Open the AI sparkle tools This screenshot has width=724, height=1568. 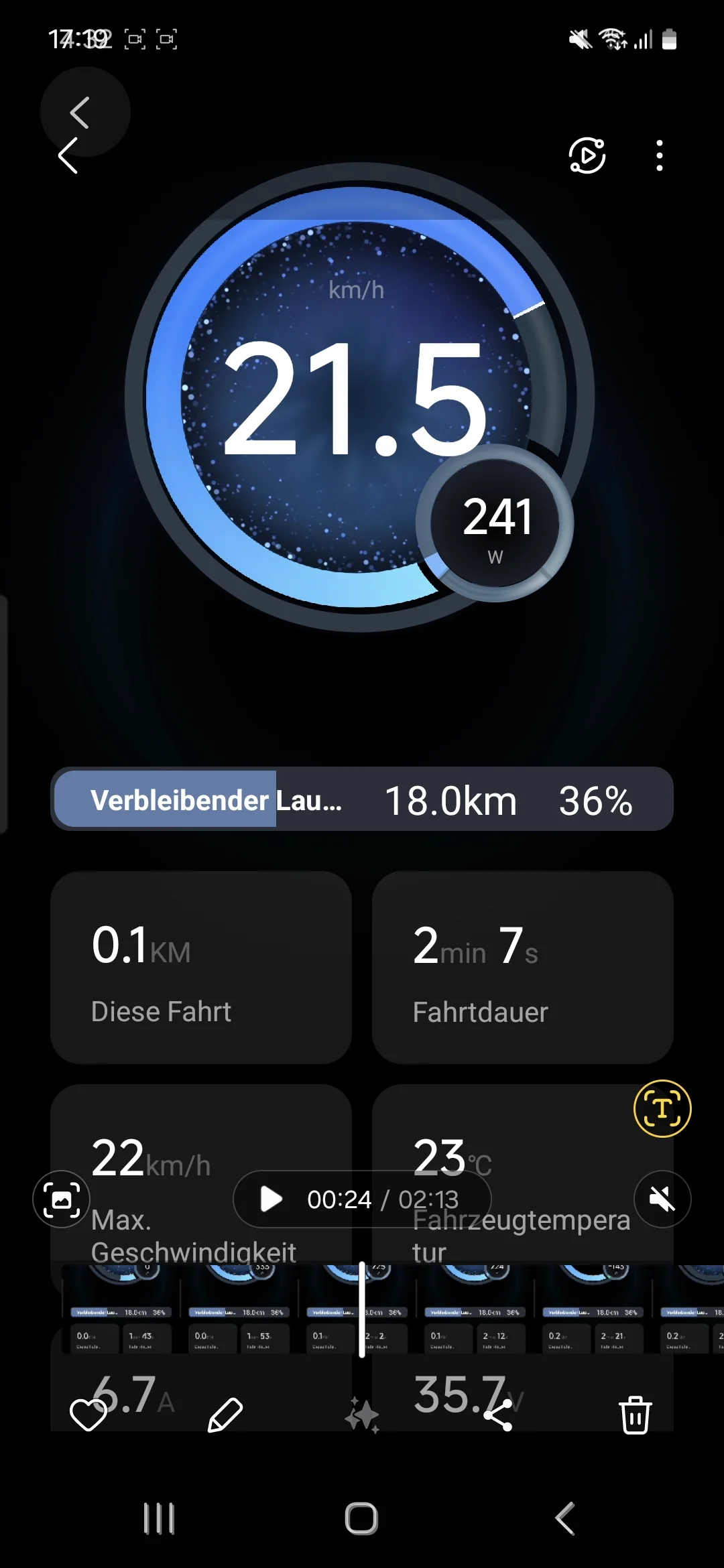pos(362,1415)
